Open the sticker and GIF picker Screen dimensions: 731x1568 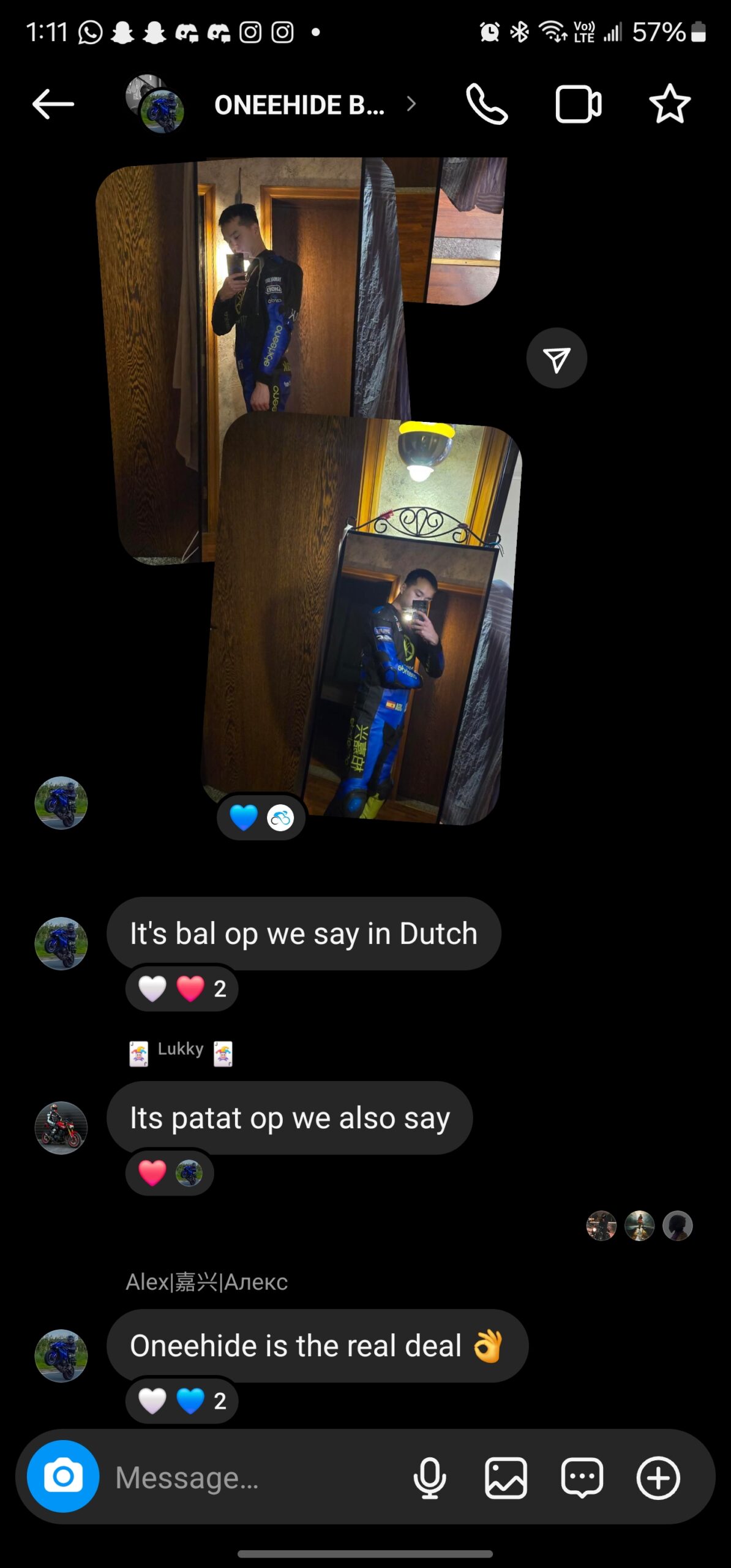582,1478
